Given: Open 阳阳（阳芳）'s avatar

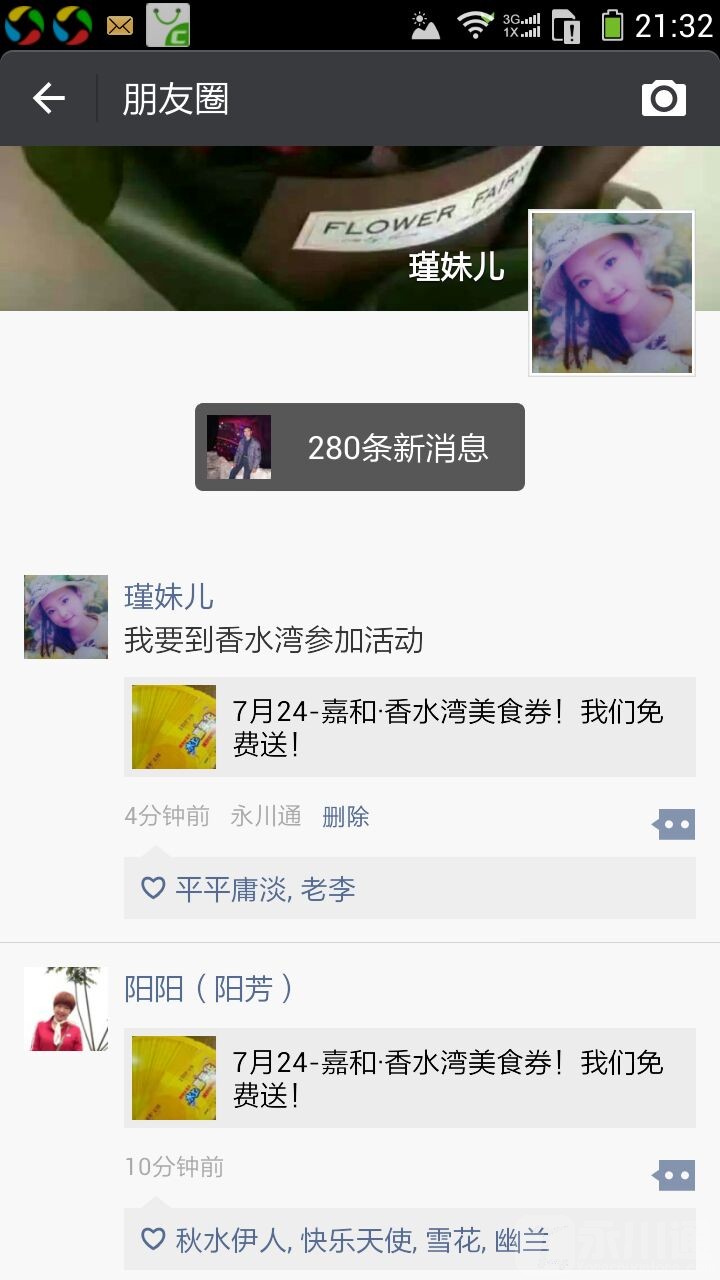Looking at the screenshot, I should 66,1008.
